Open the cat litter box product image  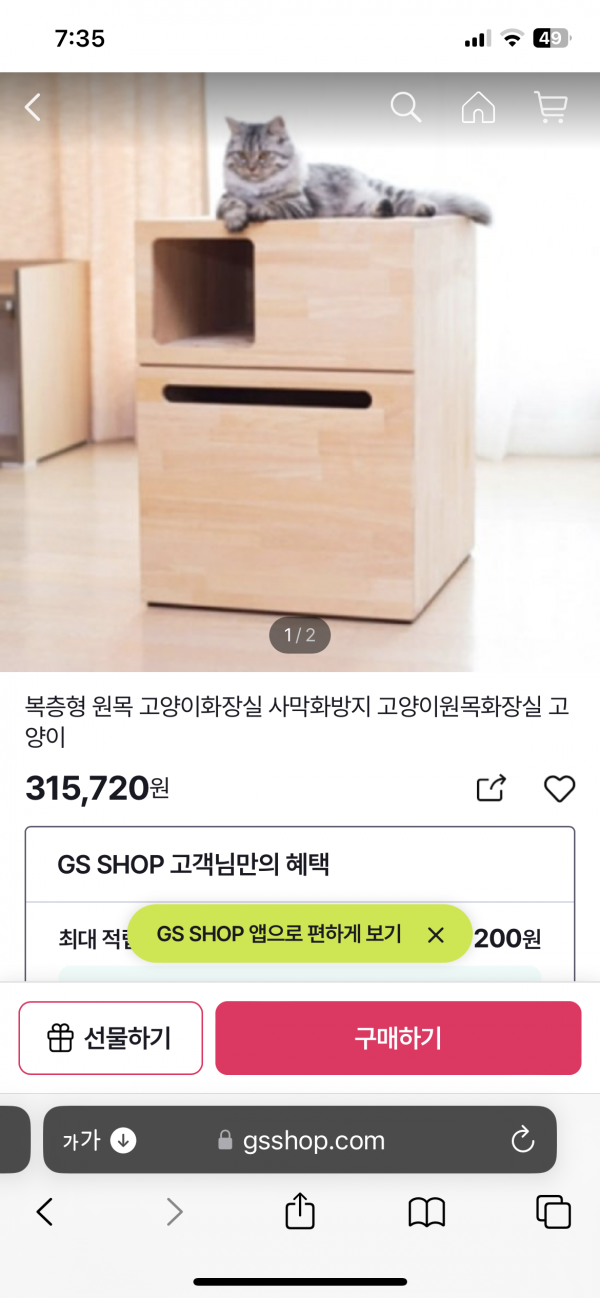300,400
